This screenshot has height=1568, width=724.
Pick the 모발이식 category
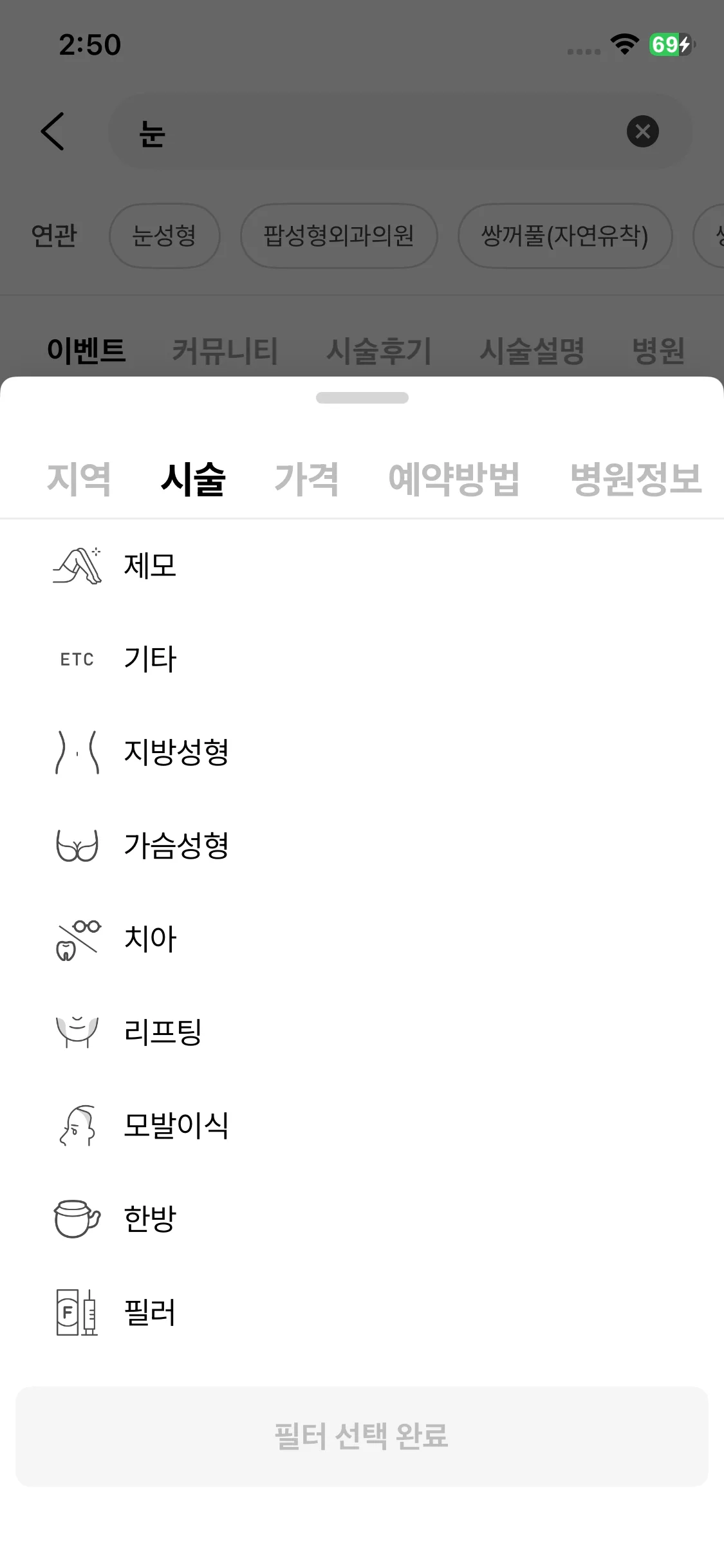tap(176, 1125)
